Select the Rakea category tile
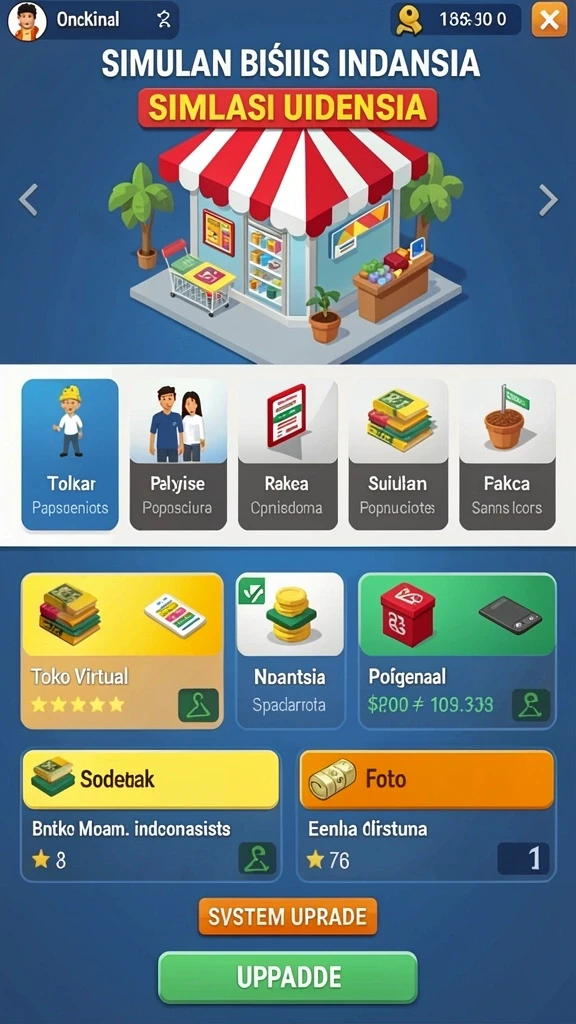576x1024 pixels. [287, 455]
